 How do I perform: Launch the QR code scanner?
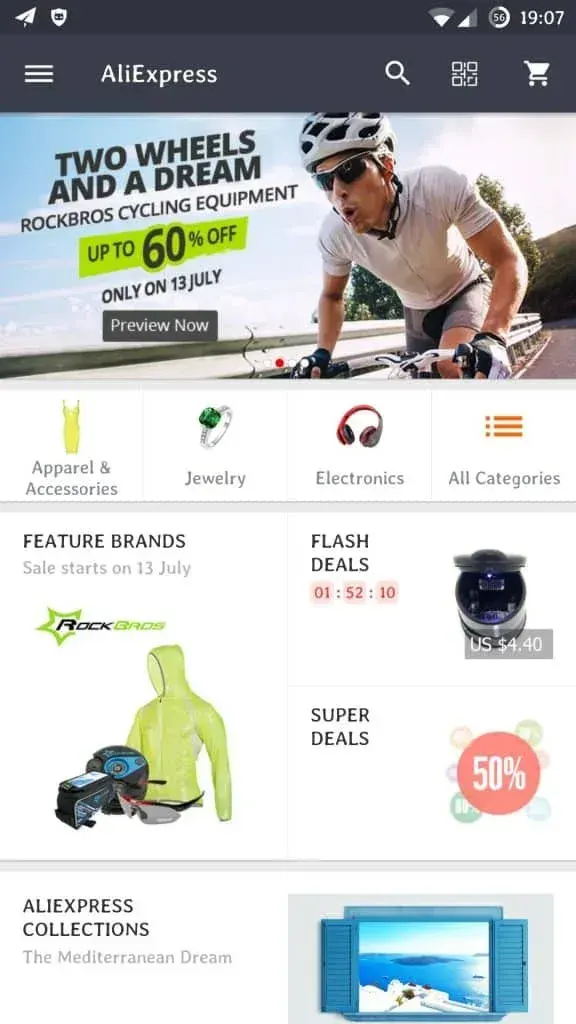pyautogui.click(x=465, y=74)
